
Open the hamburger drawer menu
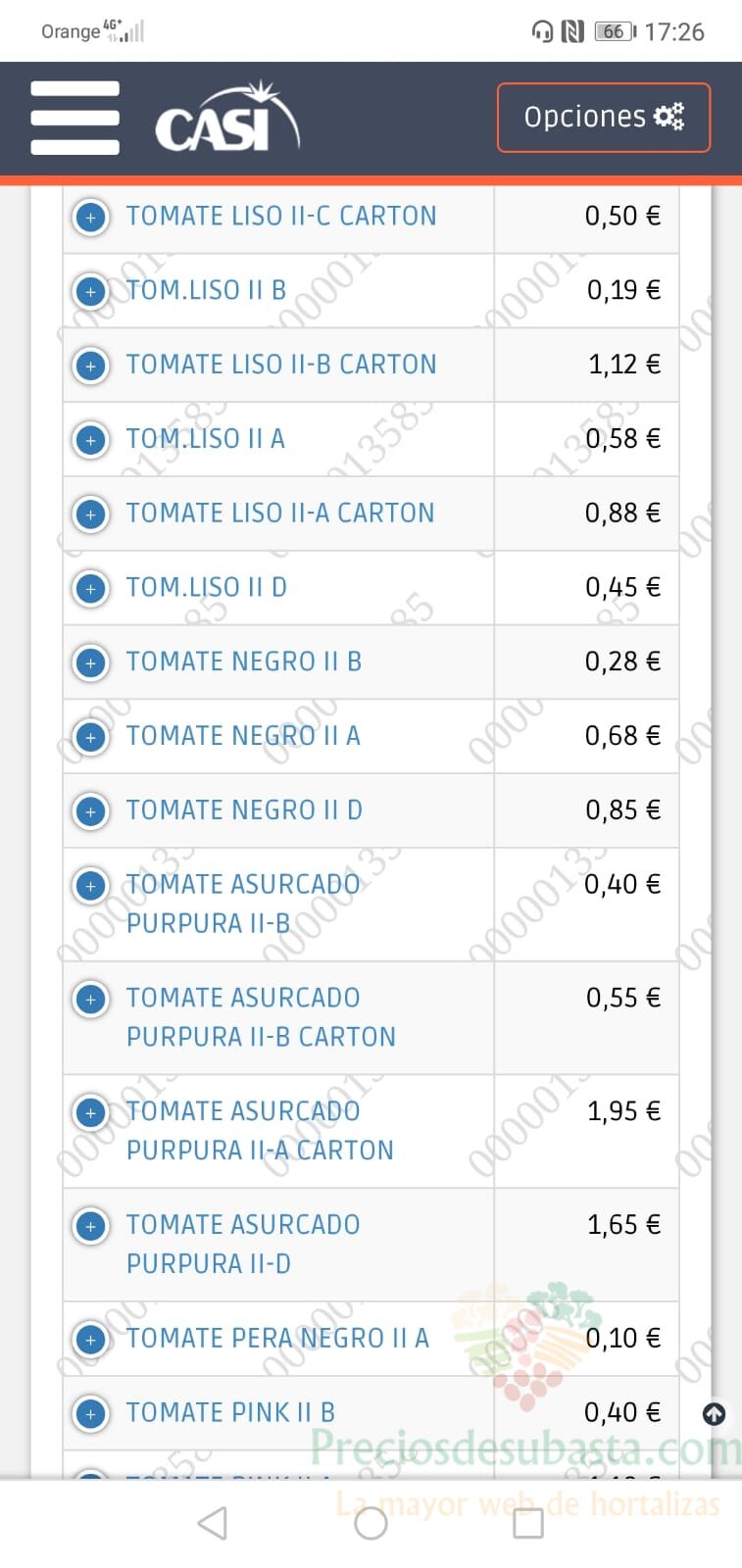point(74,118)
